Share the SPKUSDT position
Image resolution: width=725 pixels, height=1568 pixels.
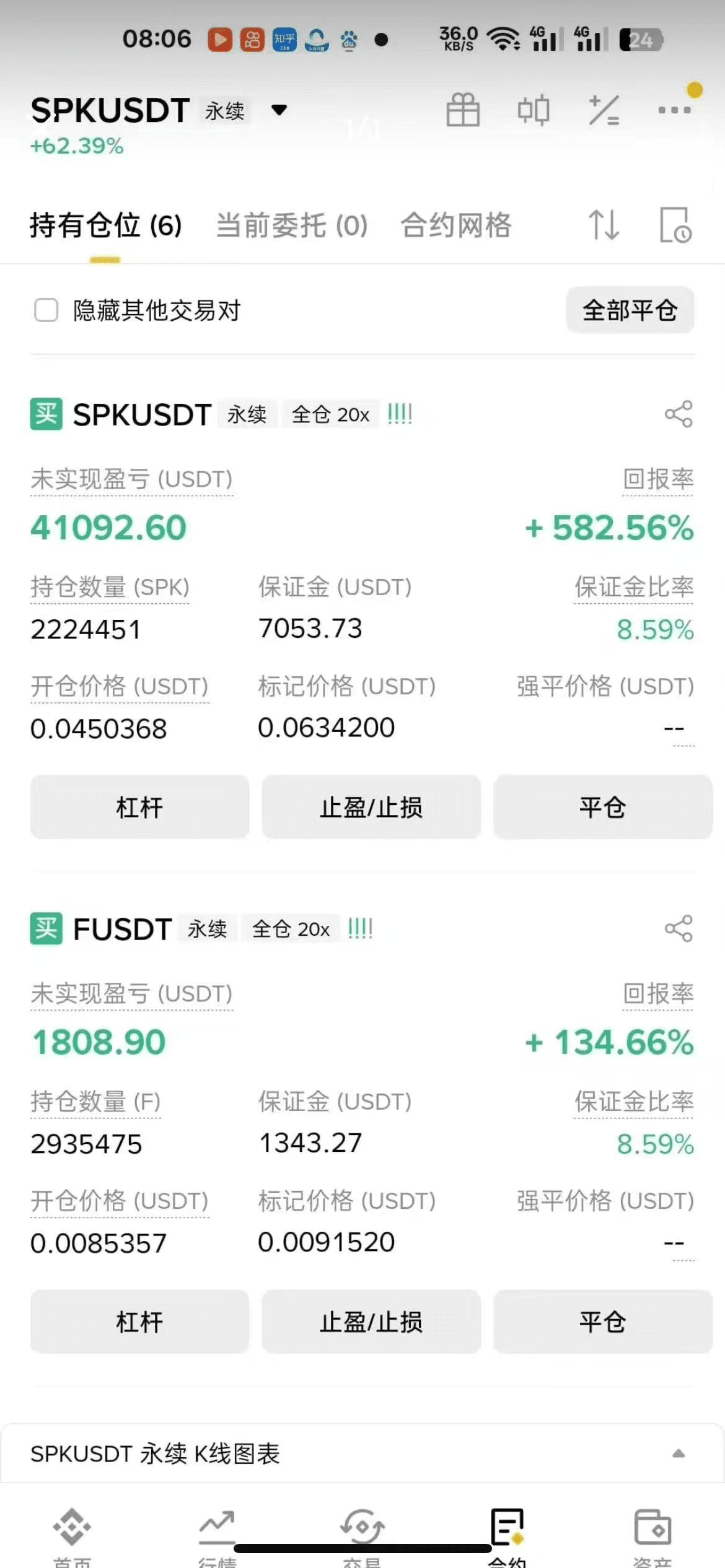[679, 414]
